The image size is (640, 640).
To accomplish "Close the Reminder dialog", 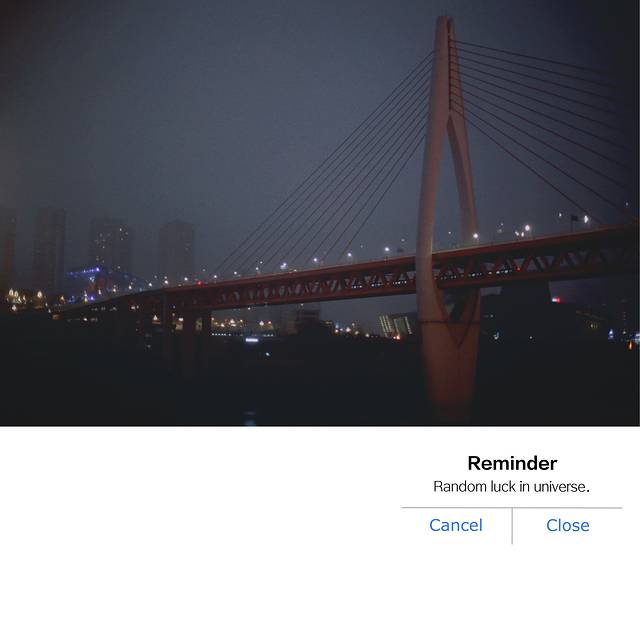I will tap(567, 525).
